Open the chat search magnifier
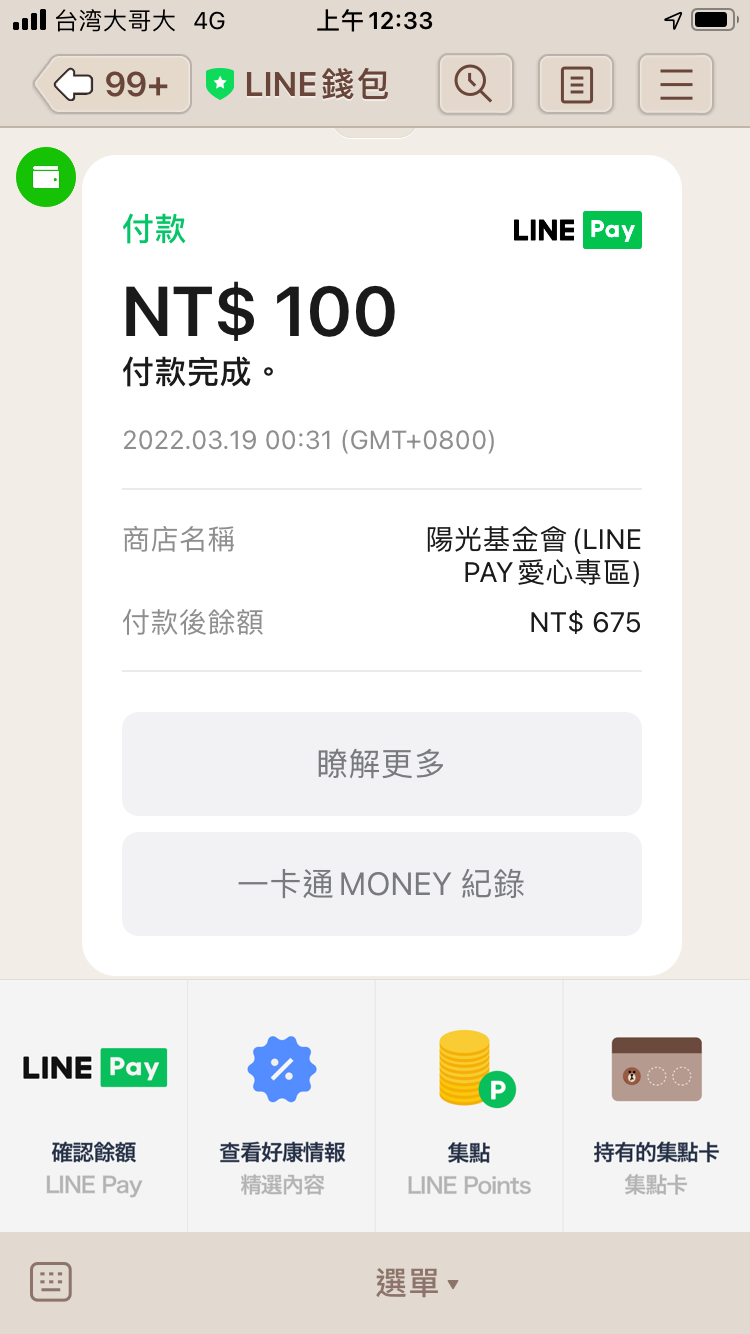 pos(475,84)
